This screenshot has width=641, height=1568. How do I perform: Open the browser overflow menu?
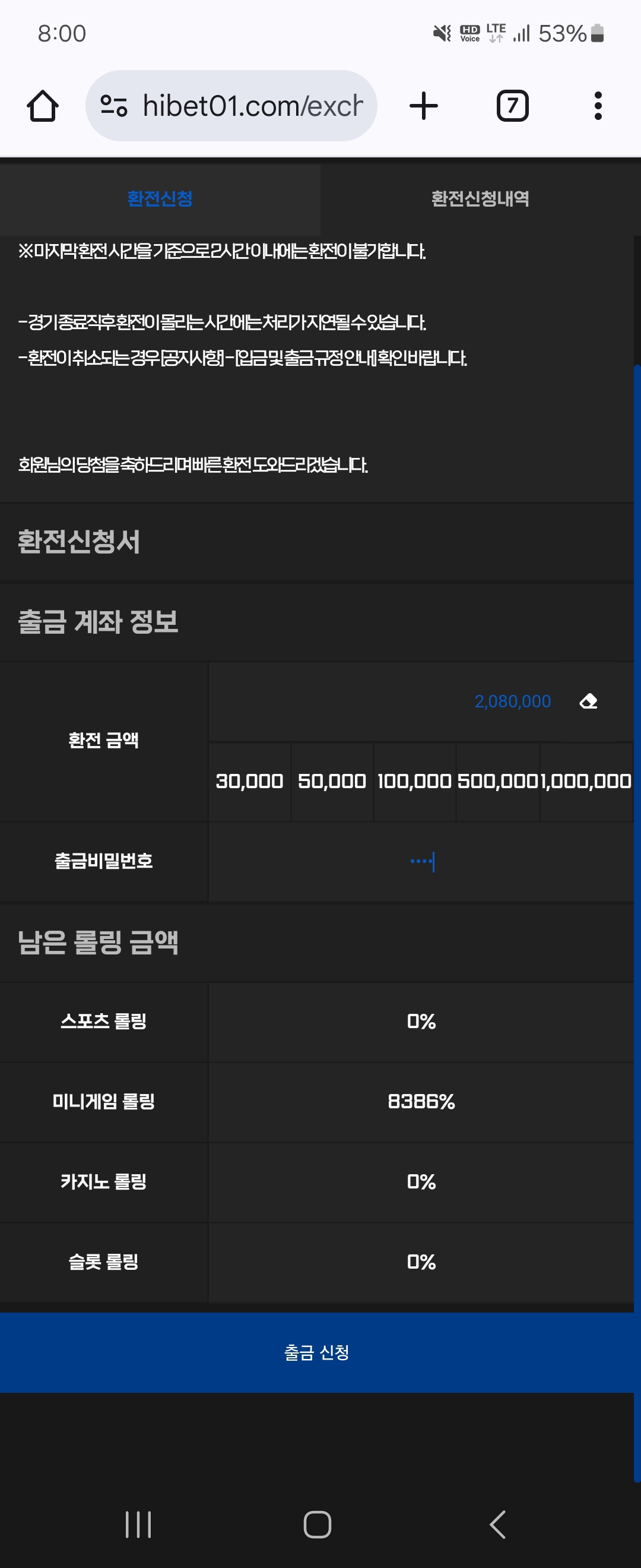tap(598, 106)
